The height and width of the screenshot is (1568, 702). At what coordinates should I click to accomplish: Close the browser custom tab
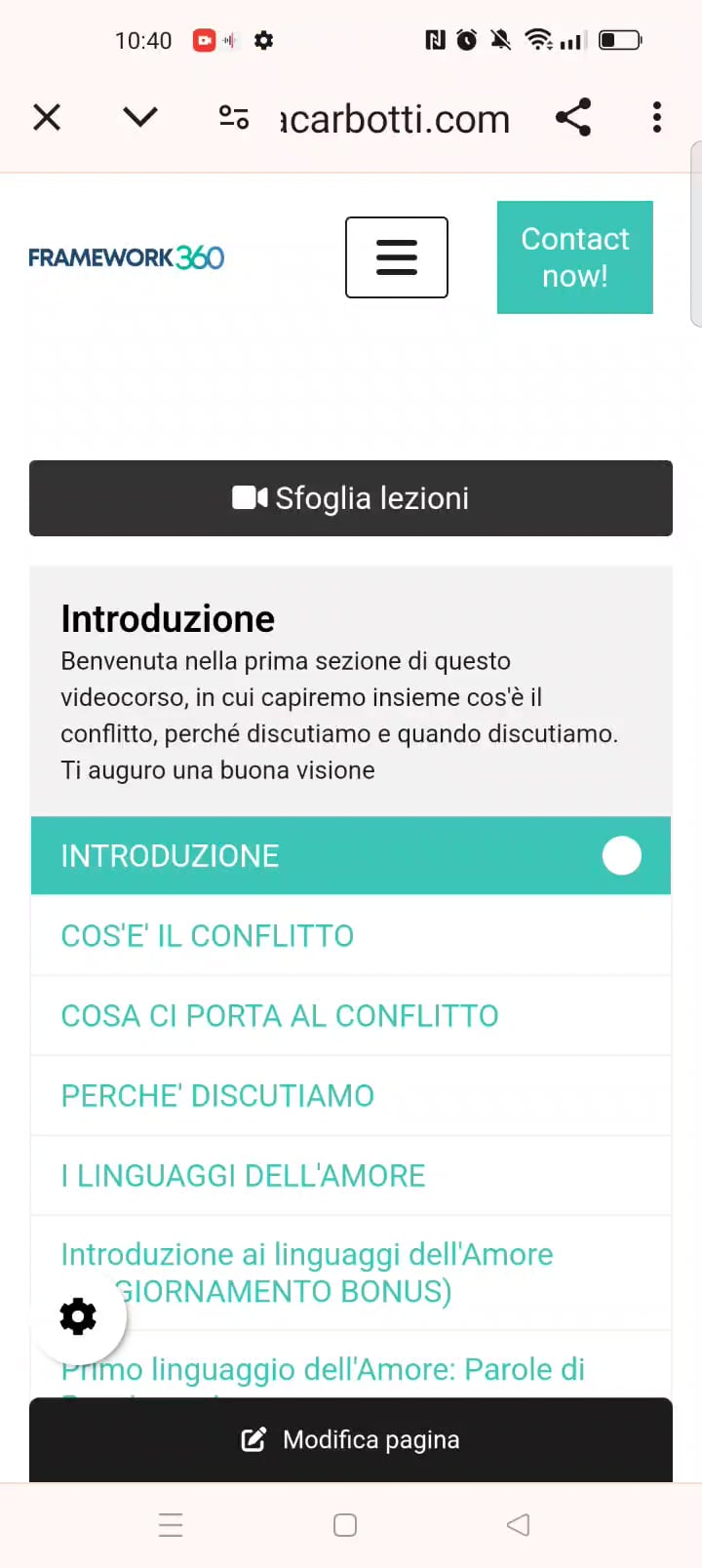point(47,118)
